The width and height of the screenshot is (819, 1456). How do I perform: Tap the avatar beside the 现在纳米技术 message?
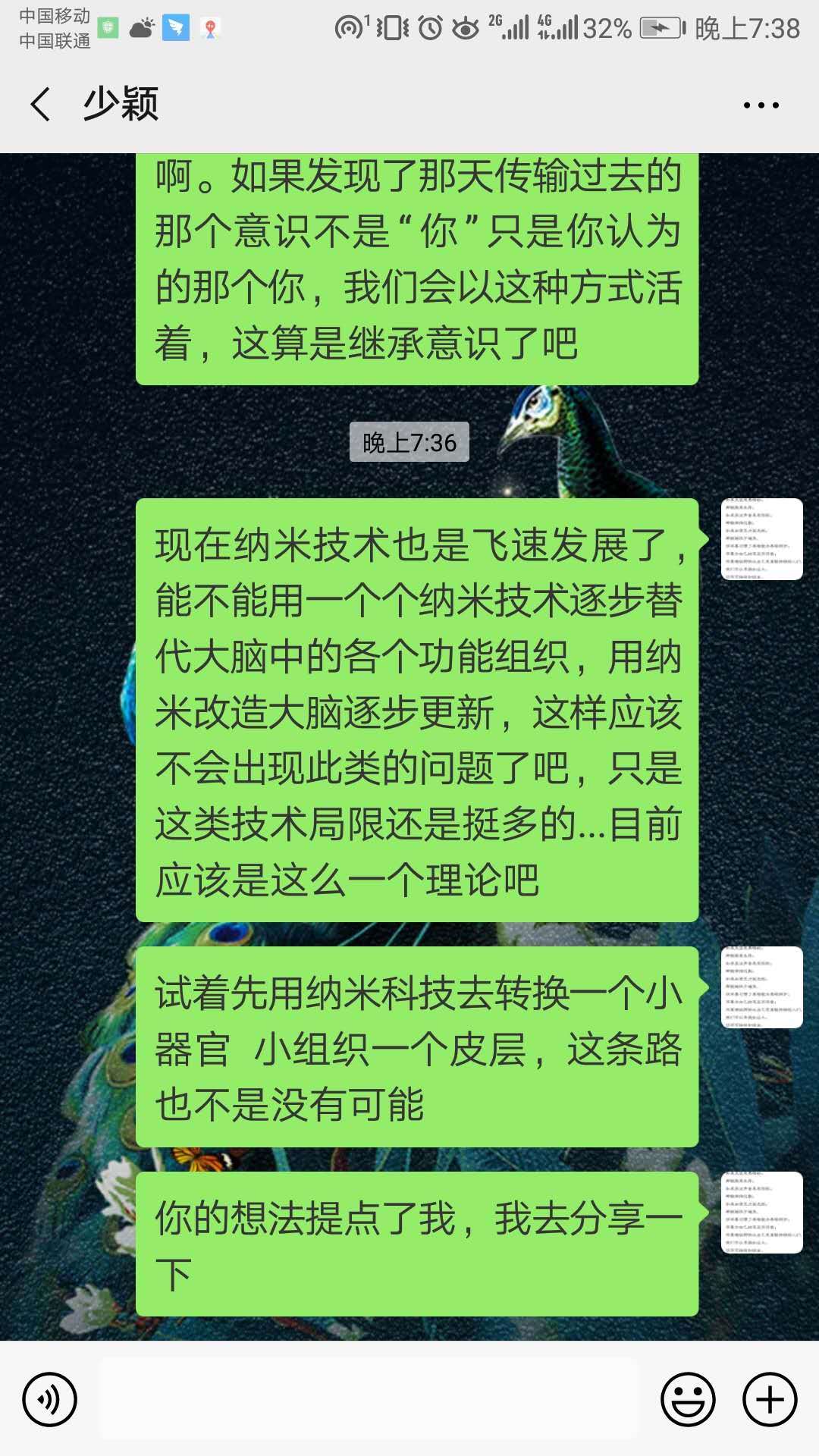coord(761,539)
